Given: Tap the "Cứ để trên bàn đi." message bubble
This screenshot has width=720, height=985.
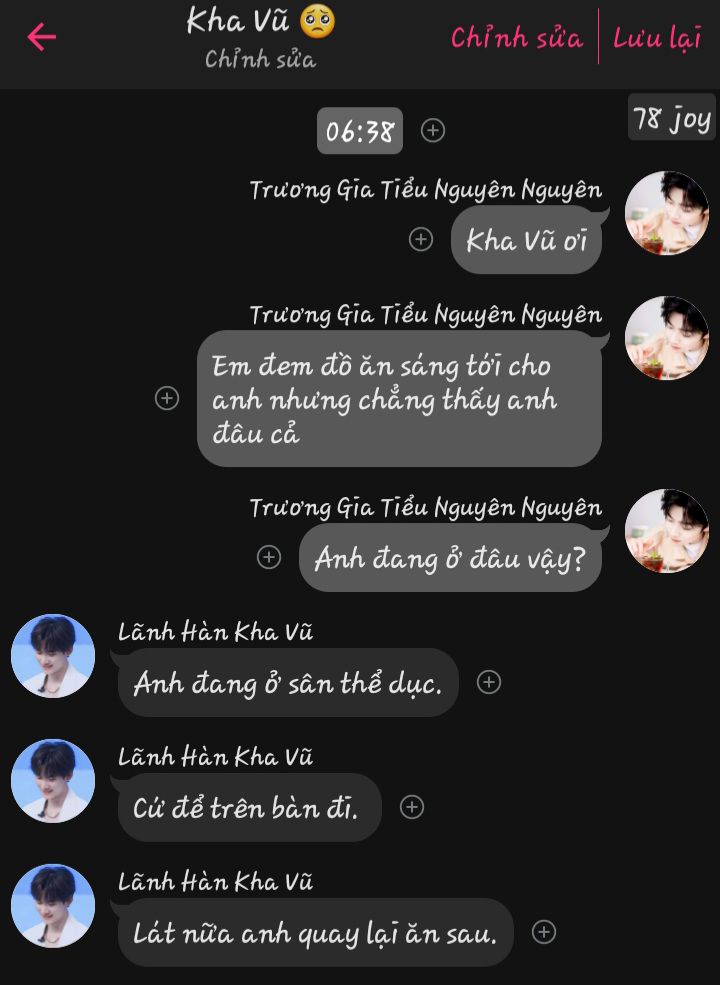Looking at the screenshot, I should coord(250,808).
